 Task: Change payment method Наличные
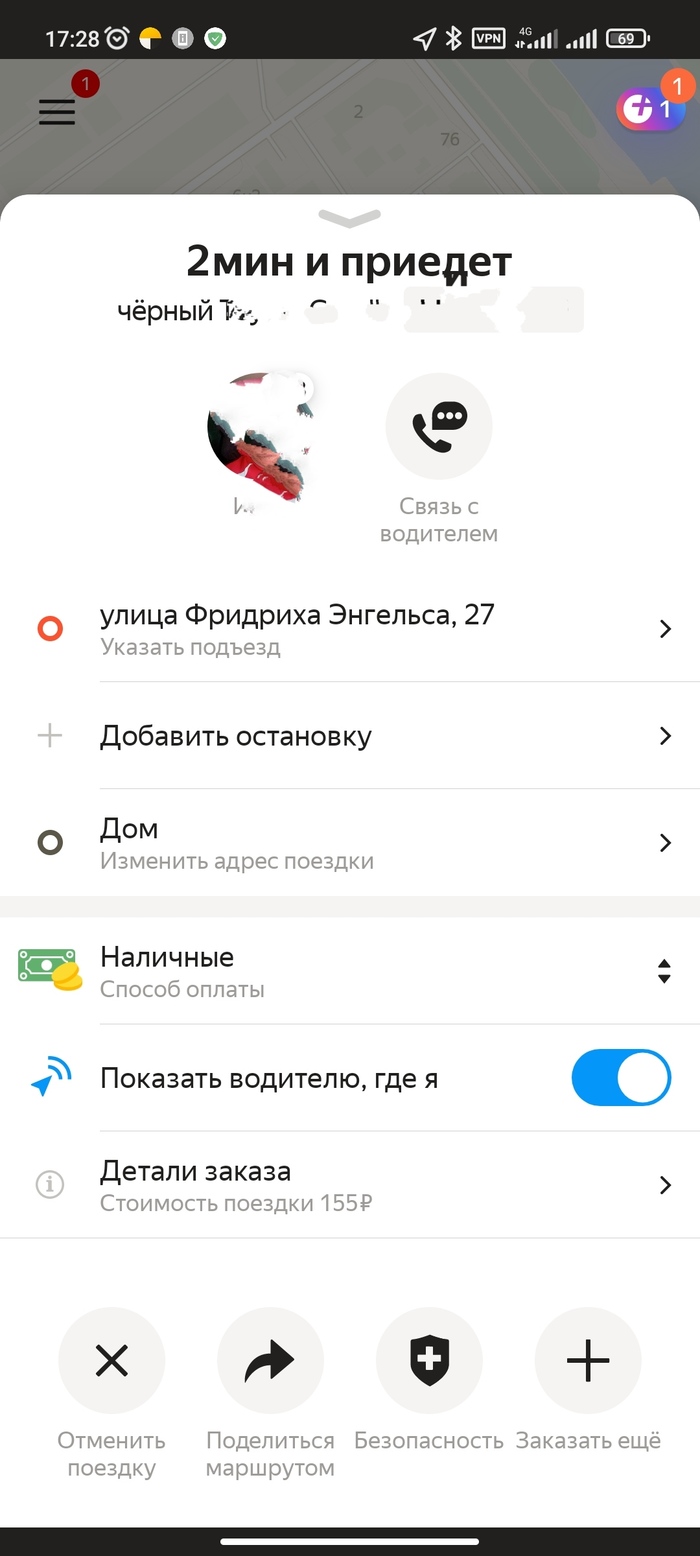[x=380, y=971]
